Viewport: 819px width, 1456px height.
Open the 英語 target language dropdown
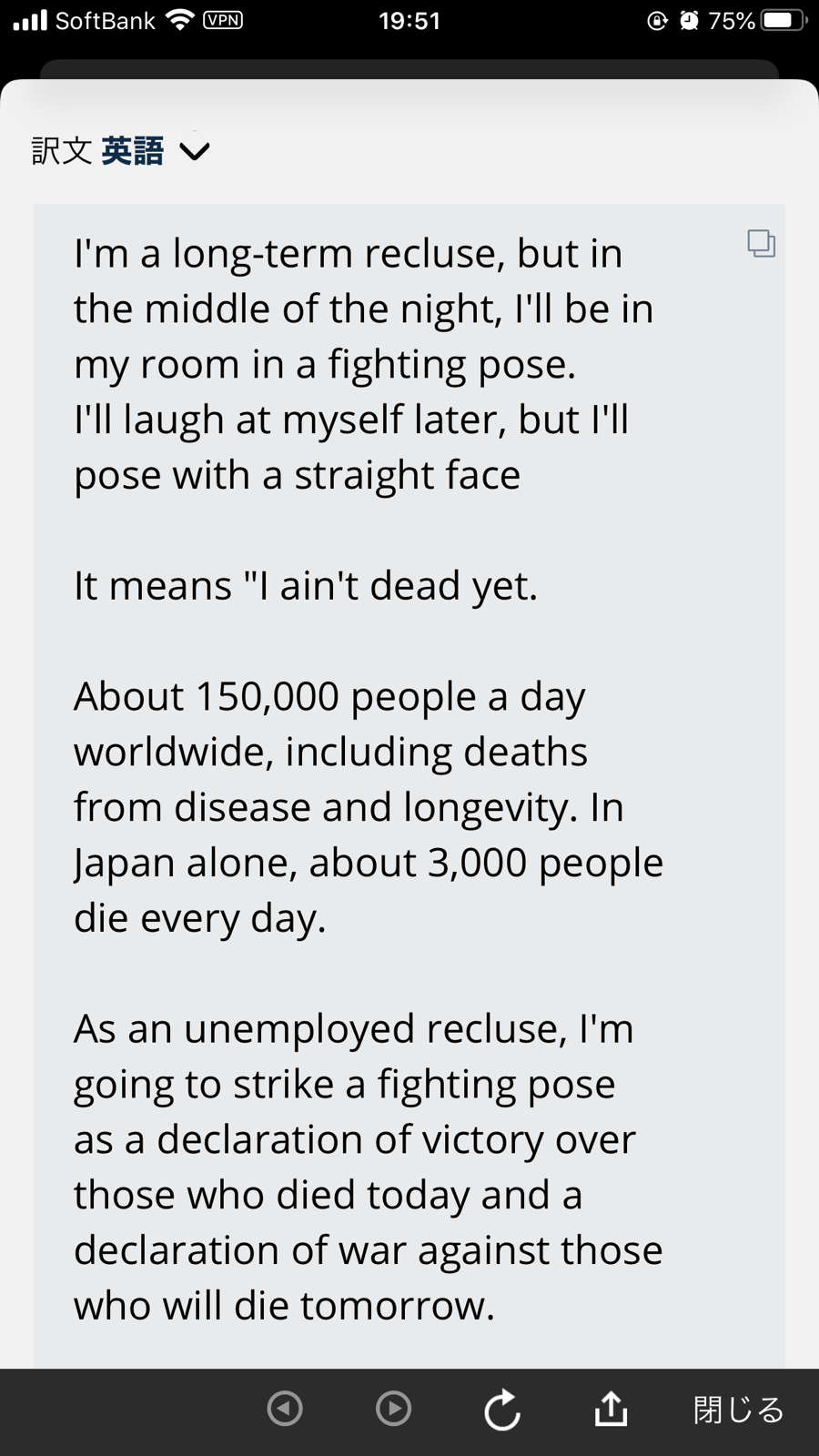(156, 150)
